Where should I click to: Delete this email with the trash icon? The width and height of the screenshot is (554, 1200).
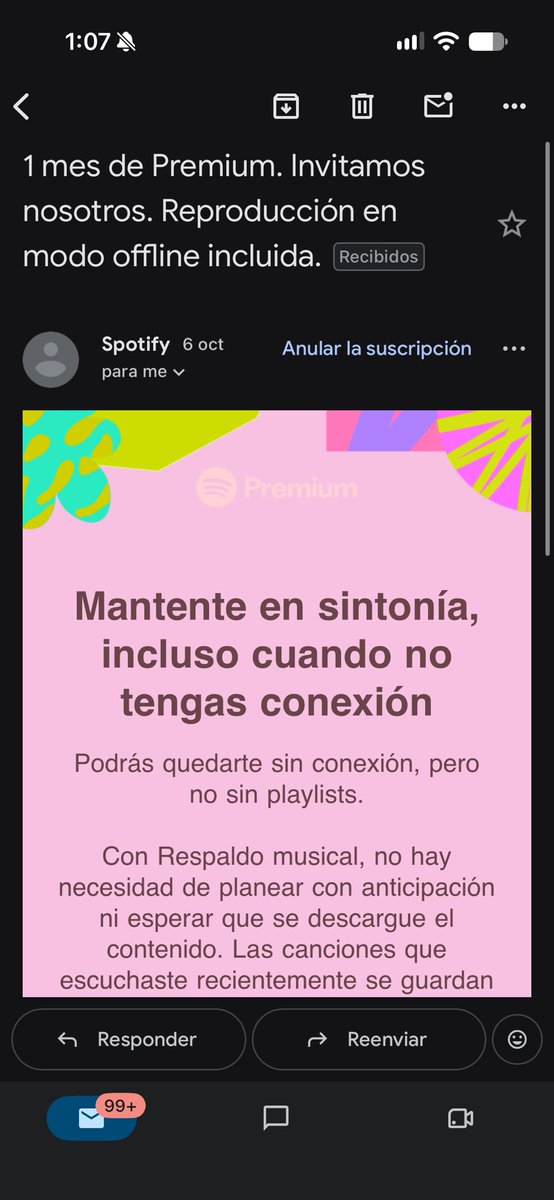point(362,106)
